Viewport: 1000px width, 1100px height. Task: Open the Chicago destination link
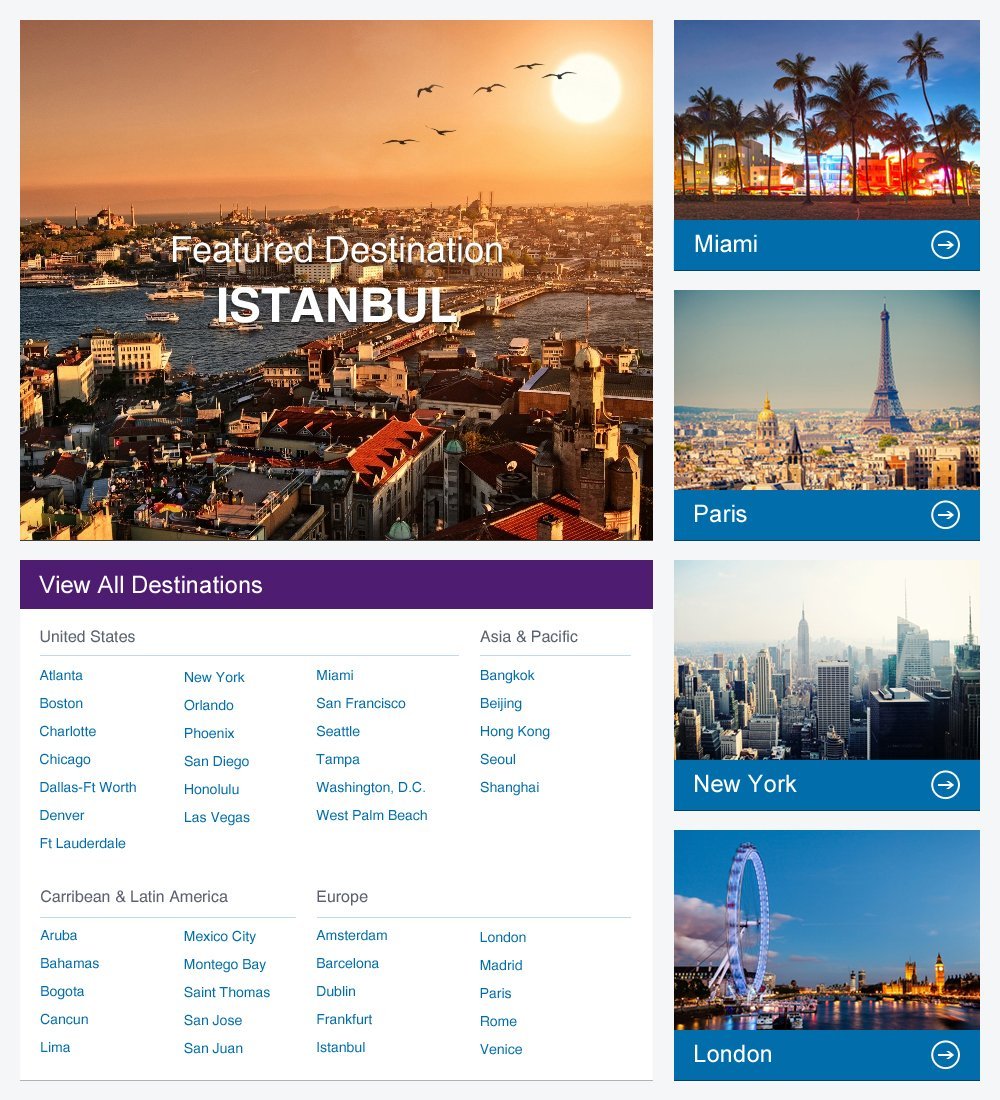tap(65, 760)
